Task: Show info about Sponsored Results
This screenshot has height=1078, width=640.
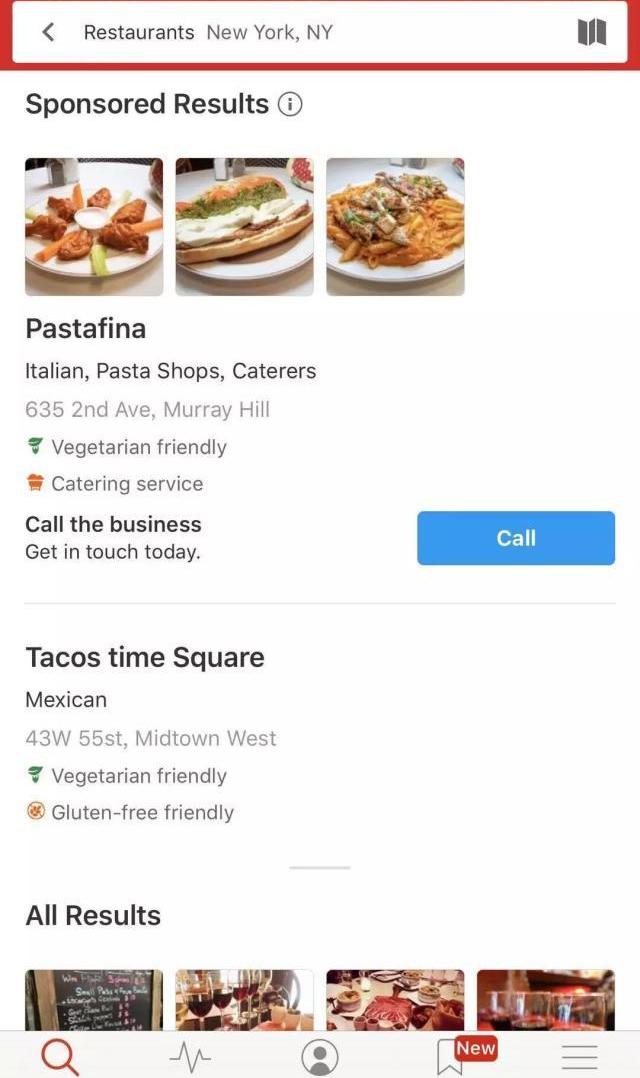Action: [290, 104]
